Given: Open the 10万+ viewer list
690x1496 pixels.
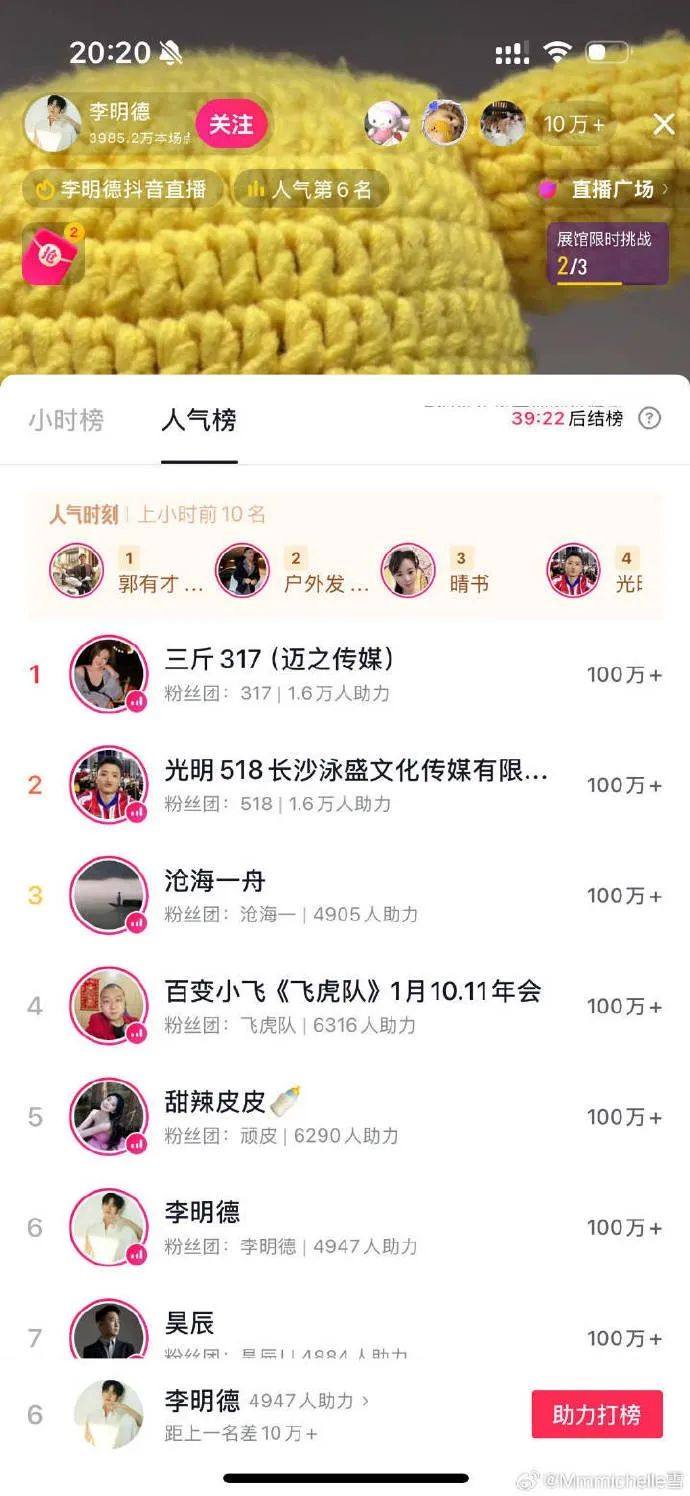Looking at the screenshot, I should click(x=574, y=125).
